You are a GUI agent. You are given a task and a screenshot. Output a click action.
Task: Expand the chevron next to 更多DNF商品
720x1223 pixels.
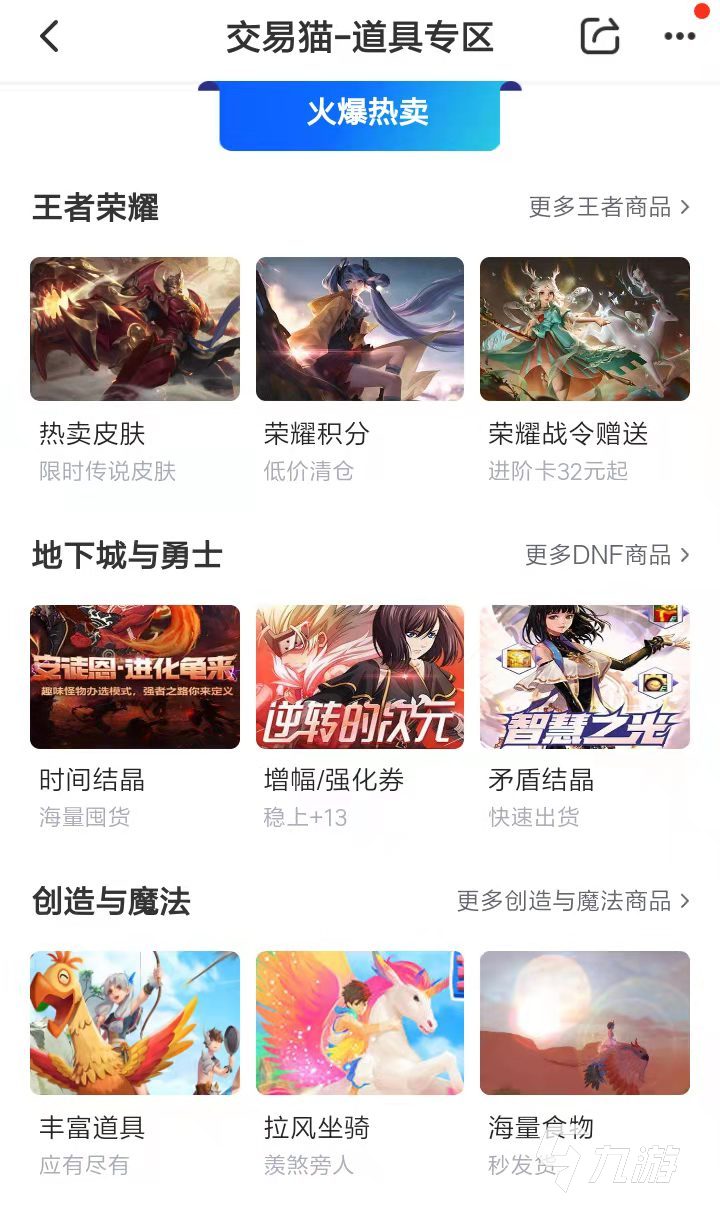tap(684, 555)
